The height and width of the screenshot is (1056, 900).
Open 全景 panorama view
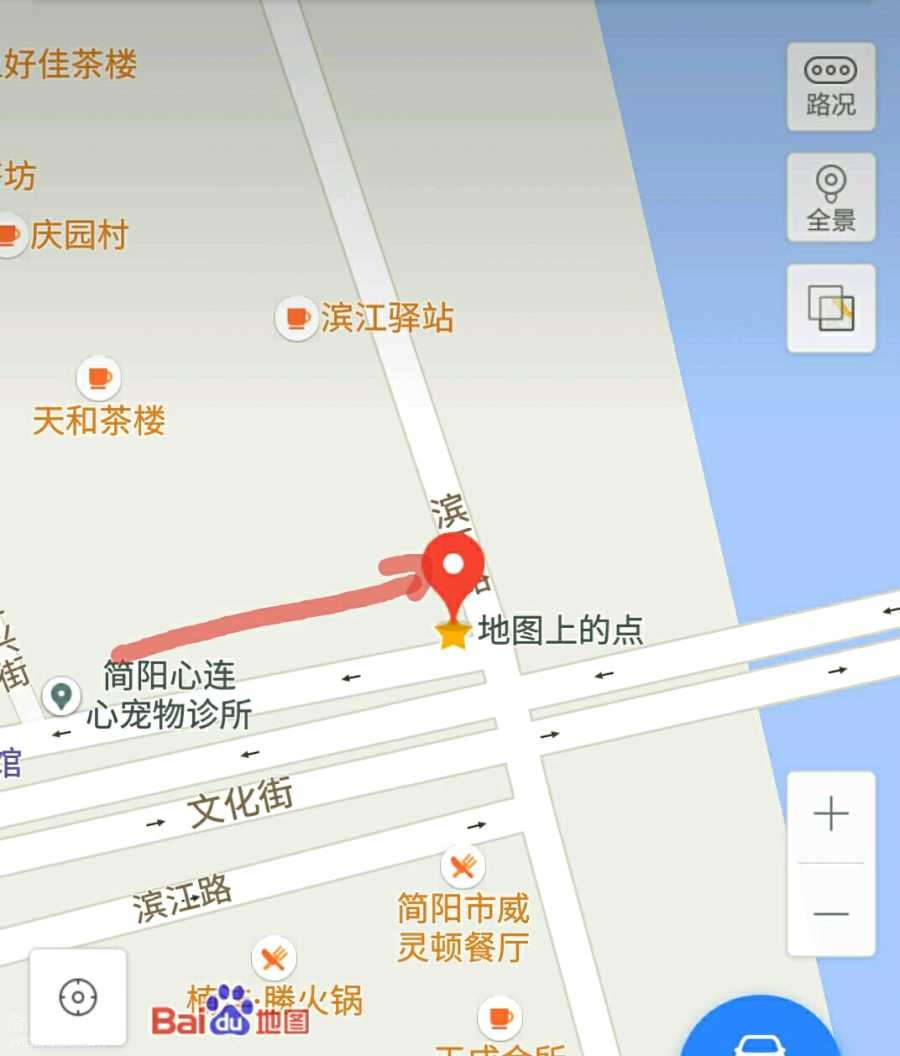[831, 197]
